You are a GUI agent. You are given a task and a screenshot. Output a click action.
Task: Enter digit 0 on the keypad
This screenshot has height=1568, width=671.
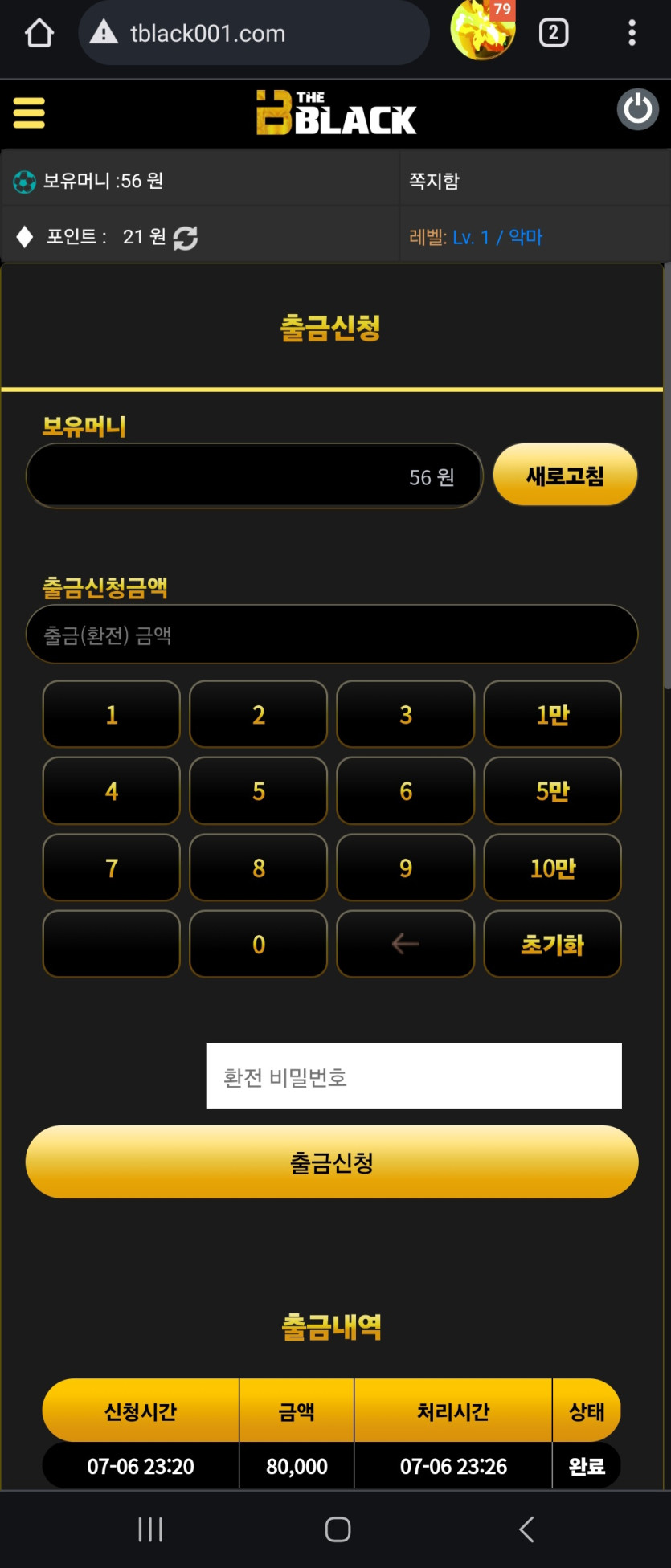click(x=259, y=944)
